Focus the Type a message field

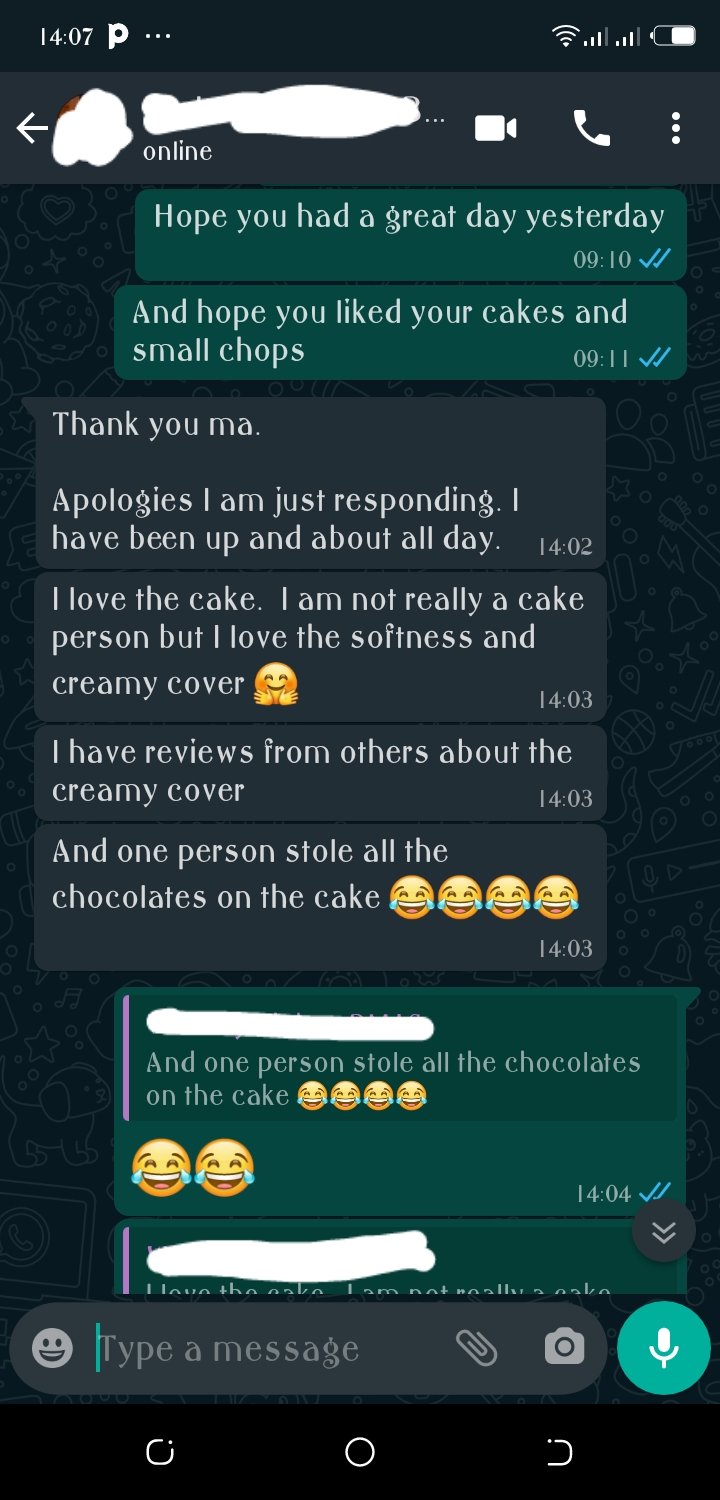tap(270, 1349)
